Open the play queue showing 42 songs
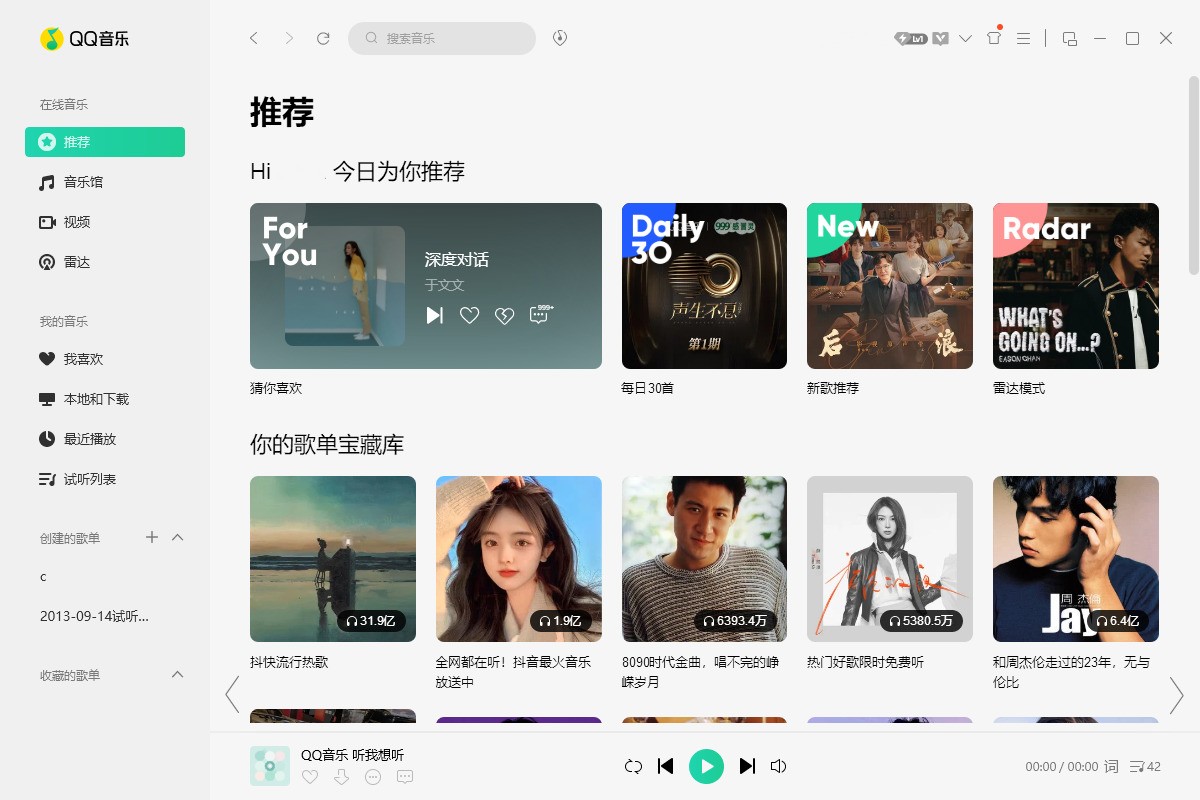The image size is (1200, 800). tap(1144, 766)
